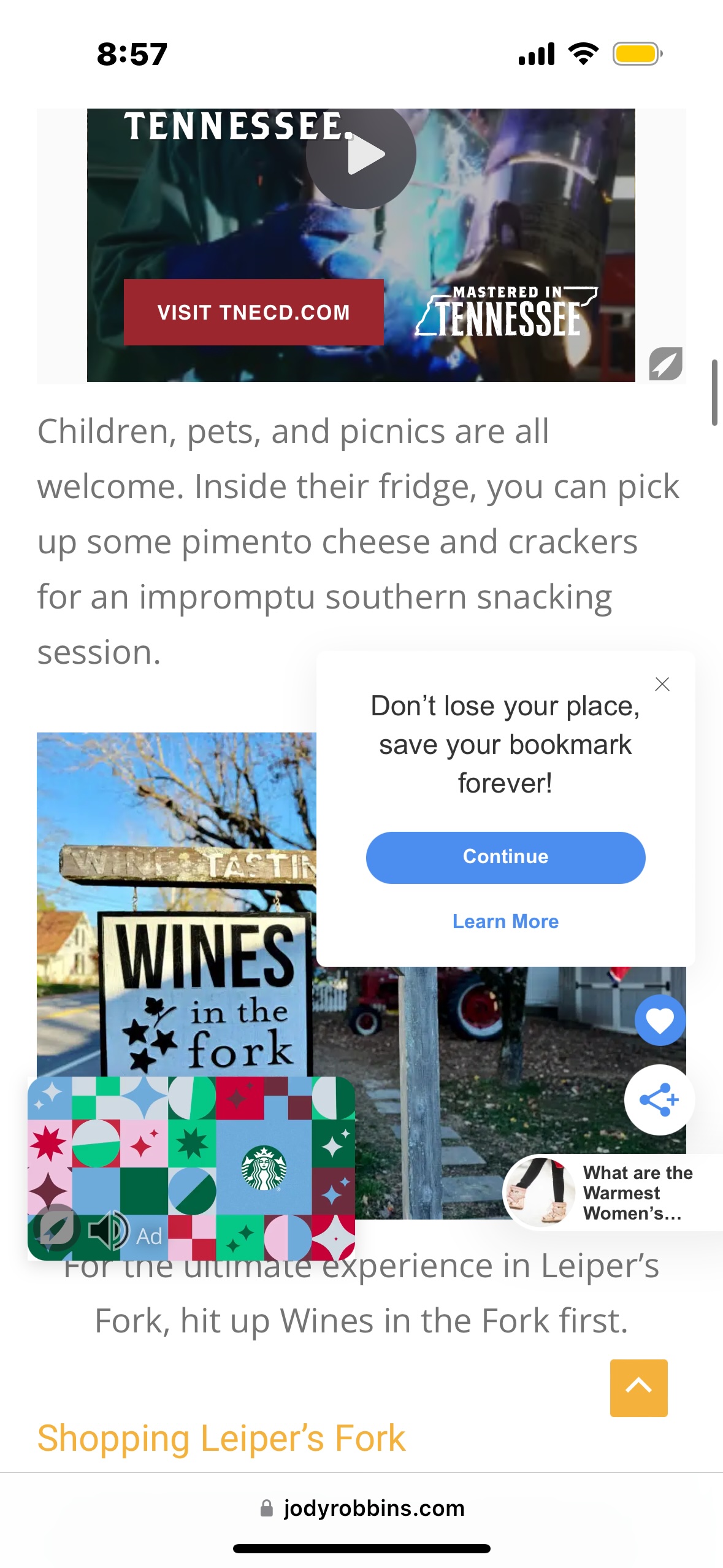The height and width of the screenshot is (1568, 723).
Task: Tap the VISIT TNECD.COM button
Action: click(253, 312)
